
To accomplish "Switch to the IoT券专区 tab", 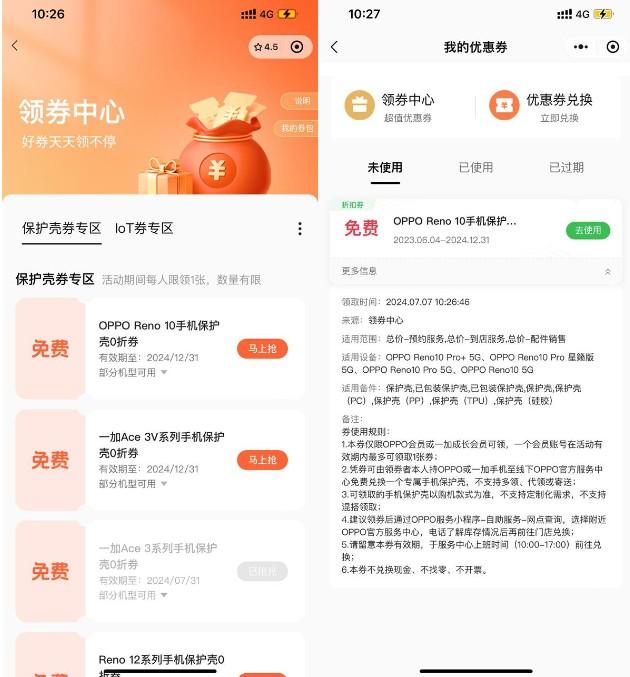I will click(x=144, y=228).
